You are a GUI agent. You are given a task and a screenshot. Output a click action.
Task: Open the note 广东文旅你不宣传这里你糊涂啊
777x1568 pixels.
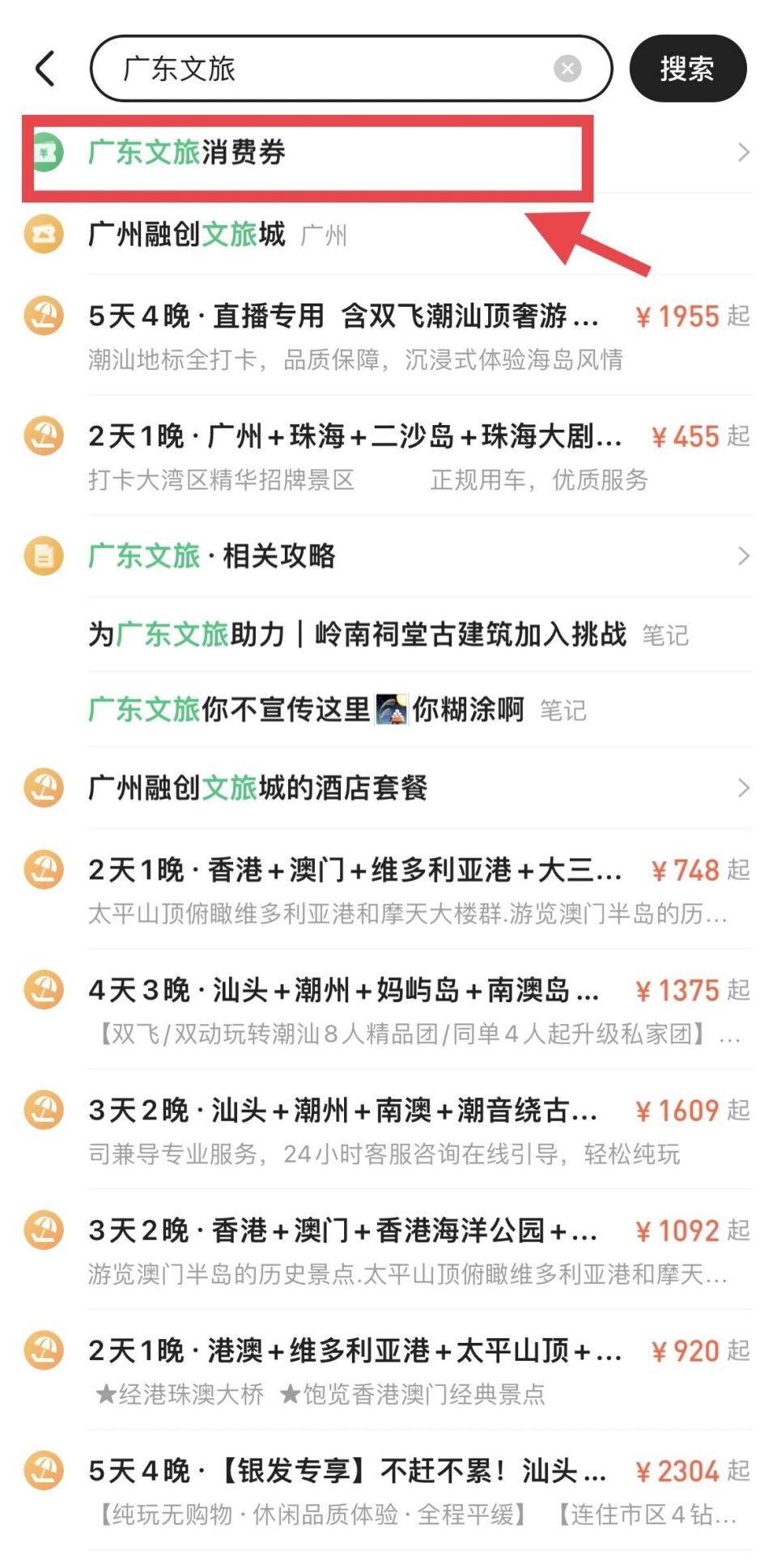tap(308, 710)
